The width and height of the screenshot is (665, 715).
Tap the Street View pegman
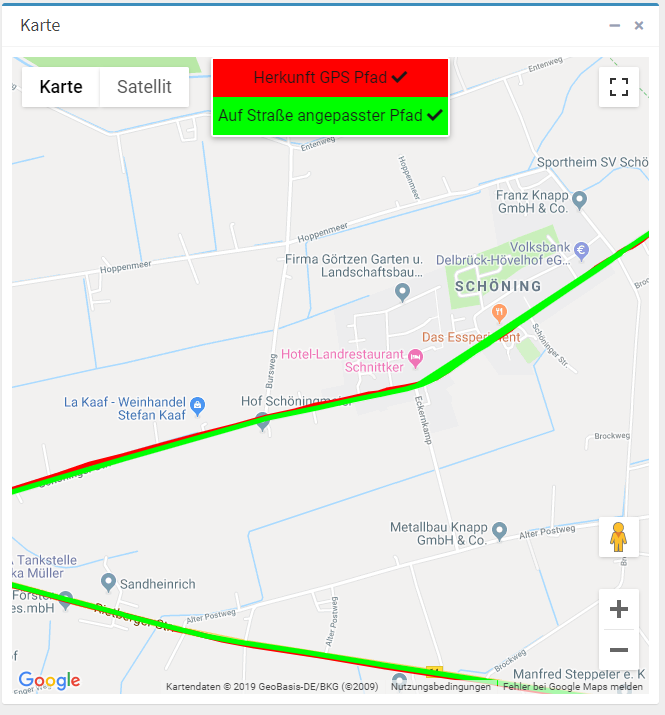(618, 538)
